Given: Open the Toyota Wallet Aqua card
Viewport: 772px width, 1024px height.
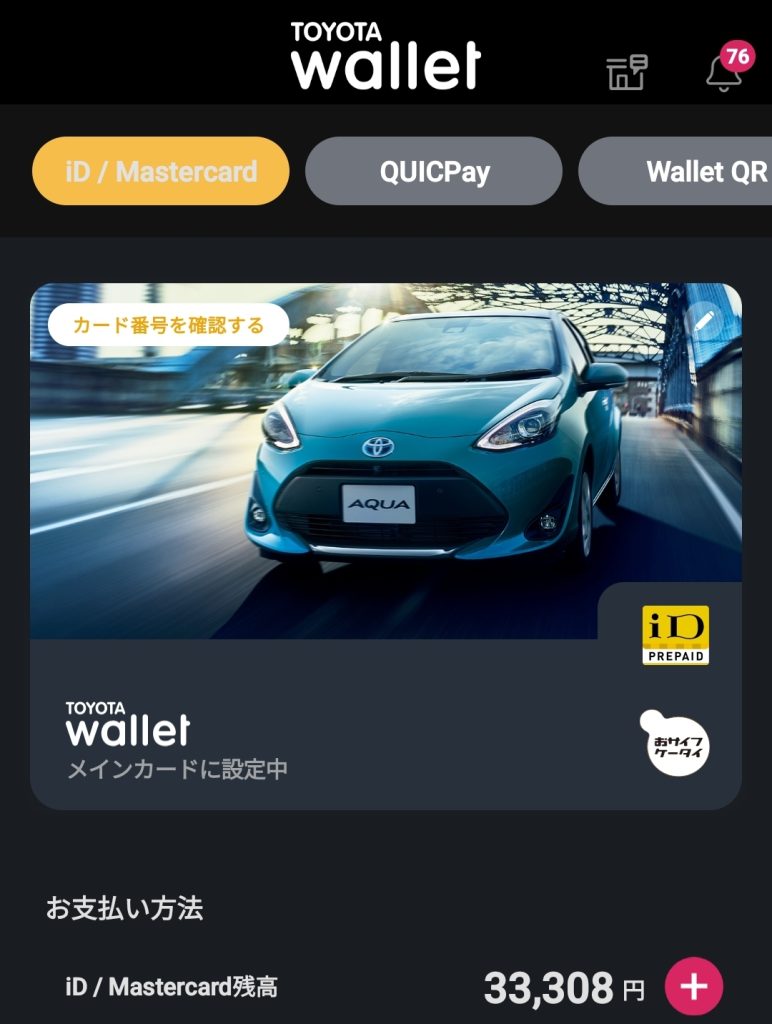Looking at the screenshot, I should tap(385, 500).
